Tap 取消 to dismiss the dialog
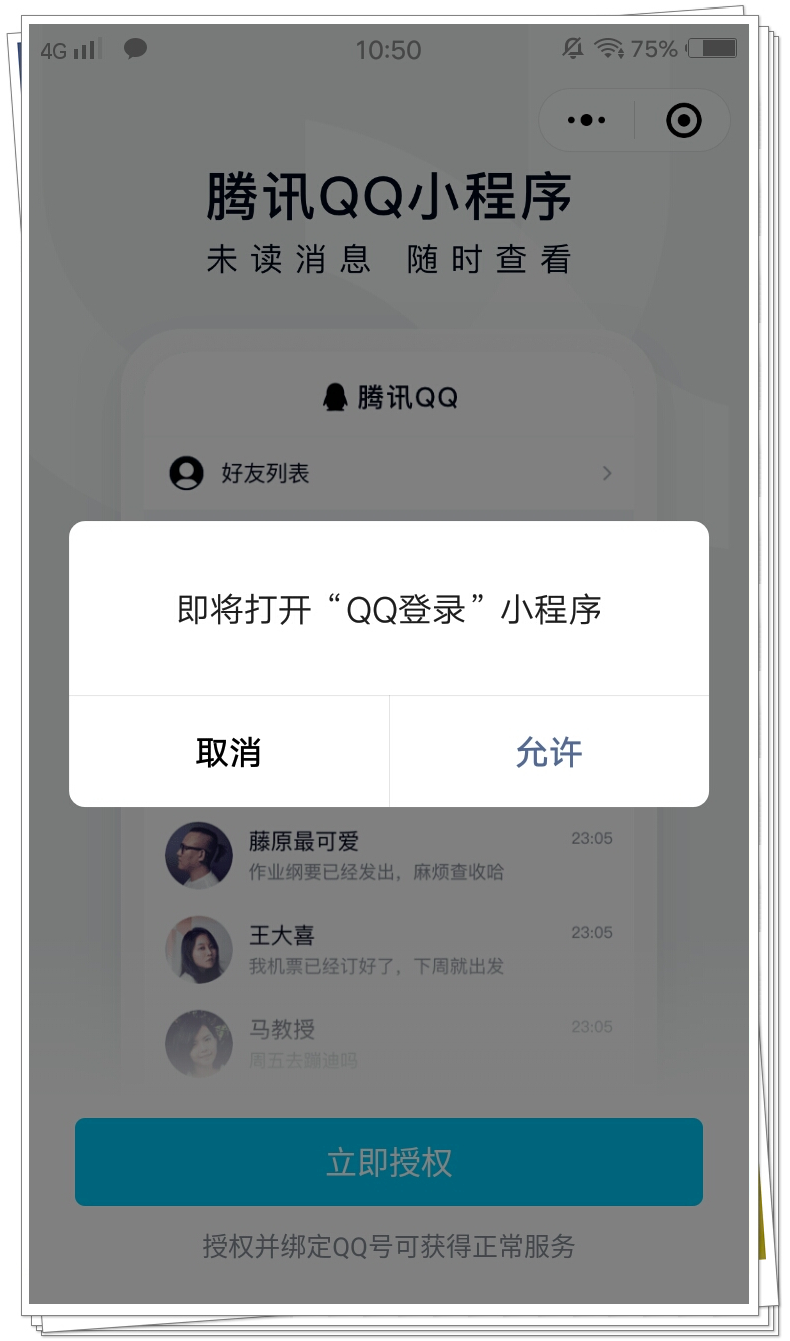 click(x=228, y=752)
